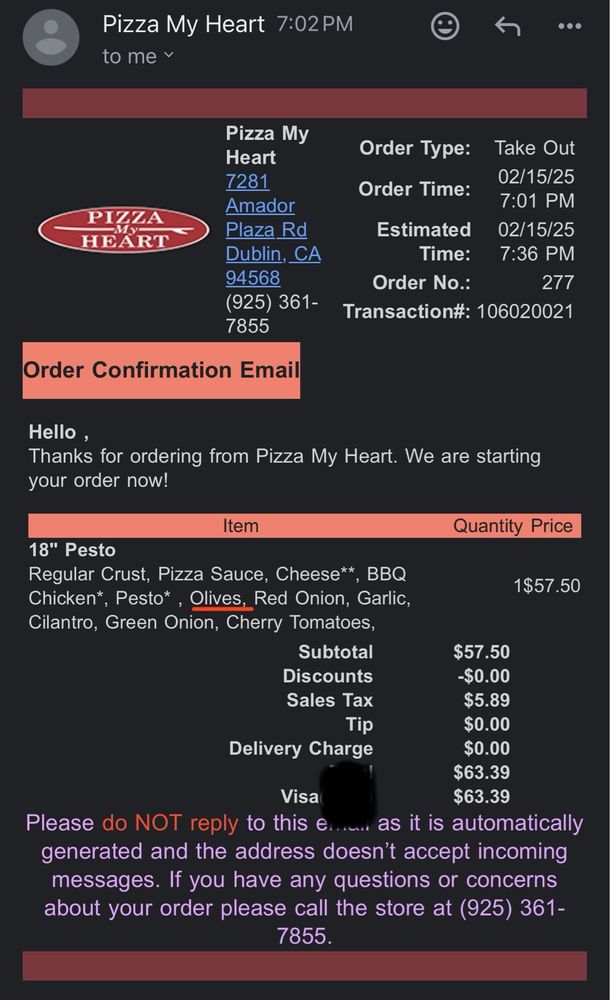View the Pizza My Heart sender avatar
The width and height of the screenshot is (610, 1000).
pos(50,38)
